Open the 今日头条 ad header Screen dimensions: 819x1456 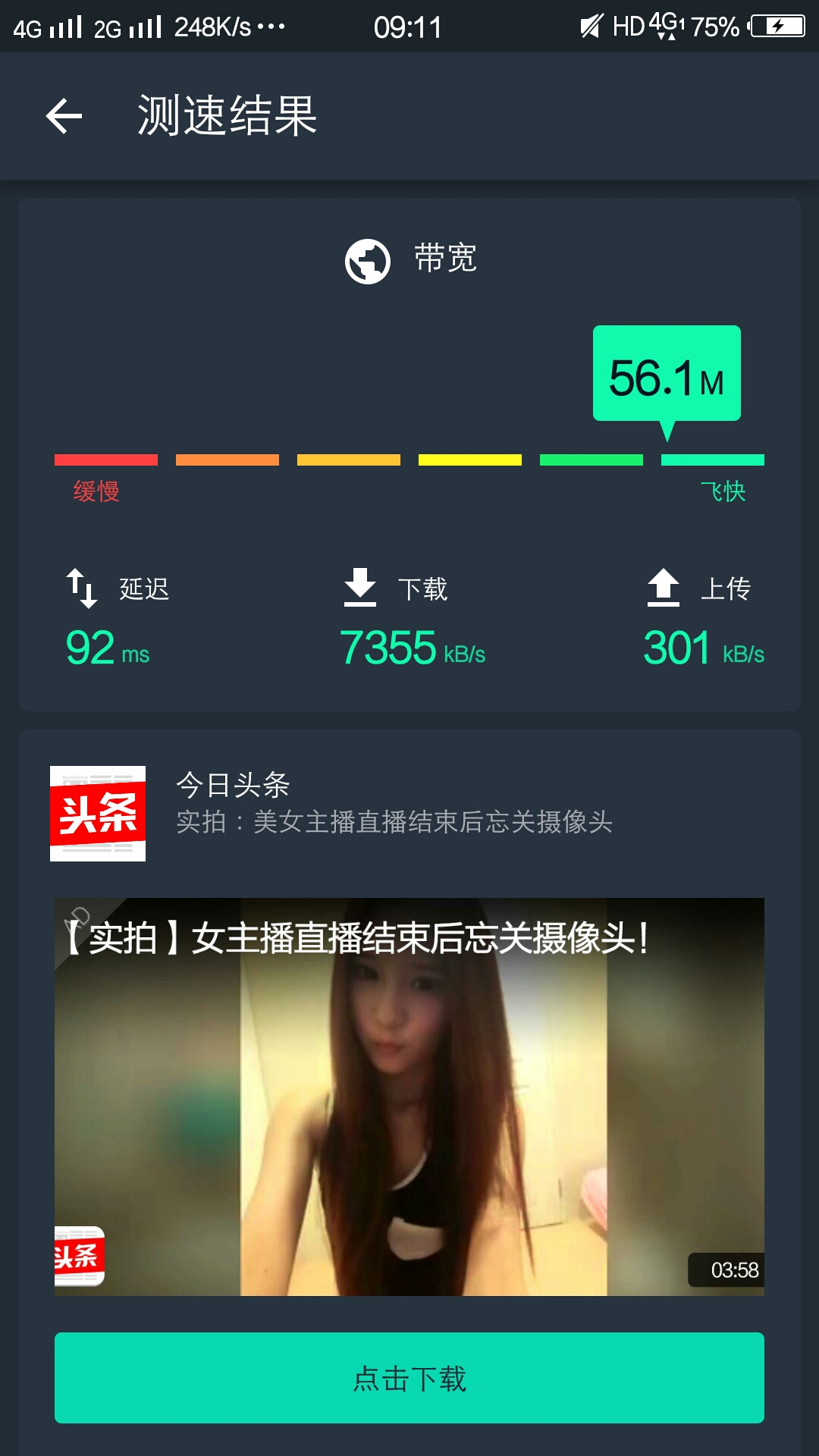click(409, 813)
